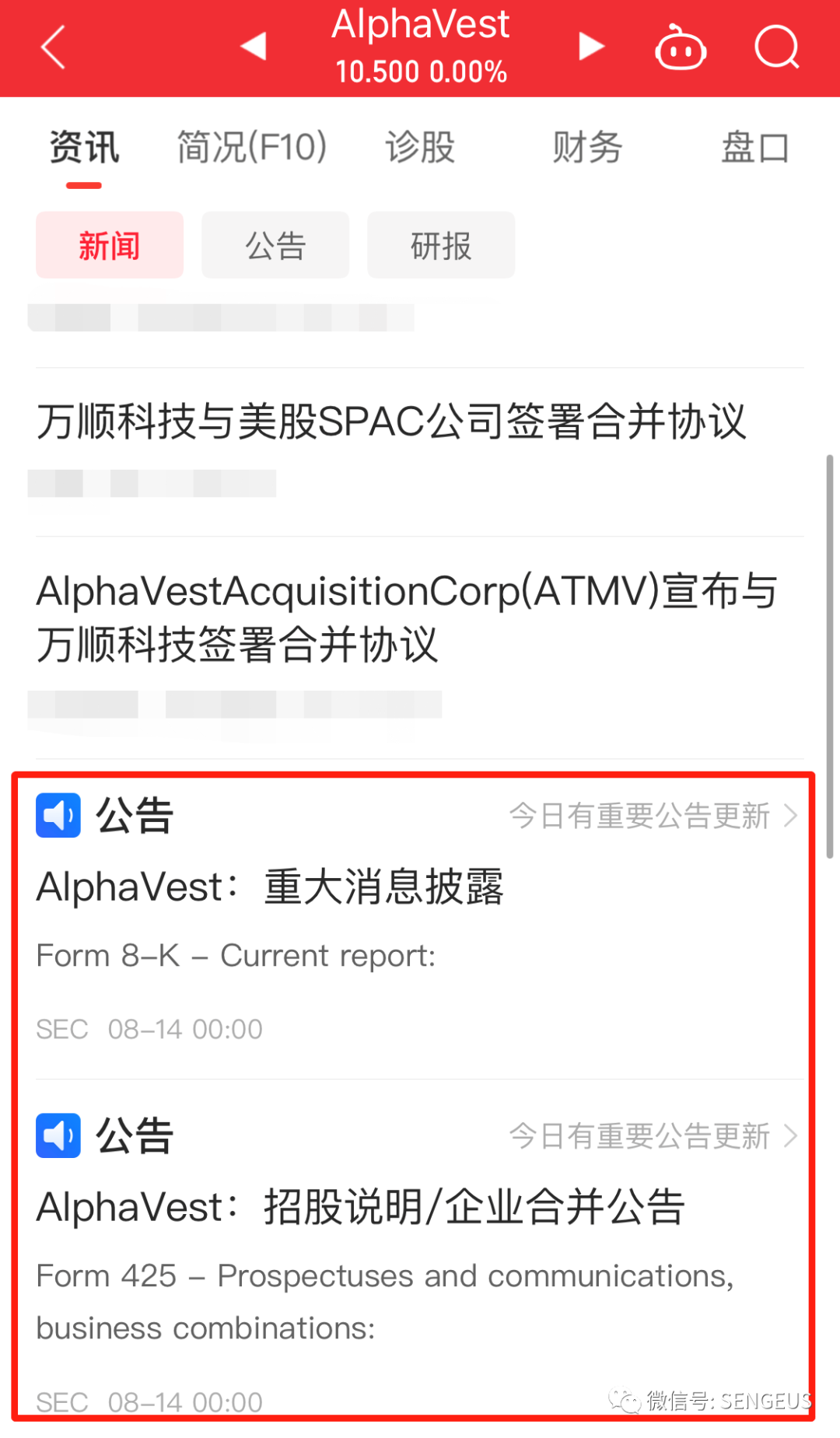The height and width of the screenshot is (1438, 840).
Task: Open news 万顺科技与美股SPAC公司签署合并协议
Action: click(391, 422)
